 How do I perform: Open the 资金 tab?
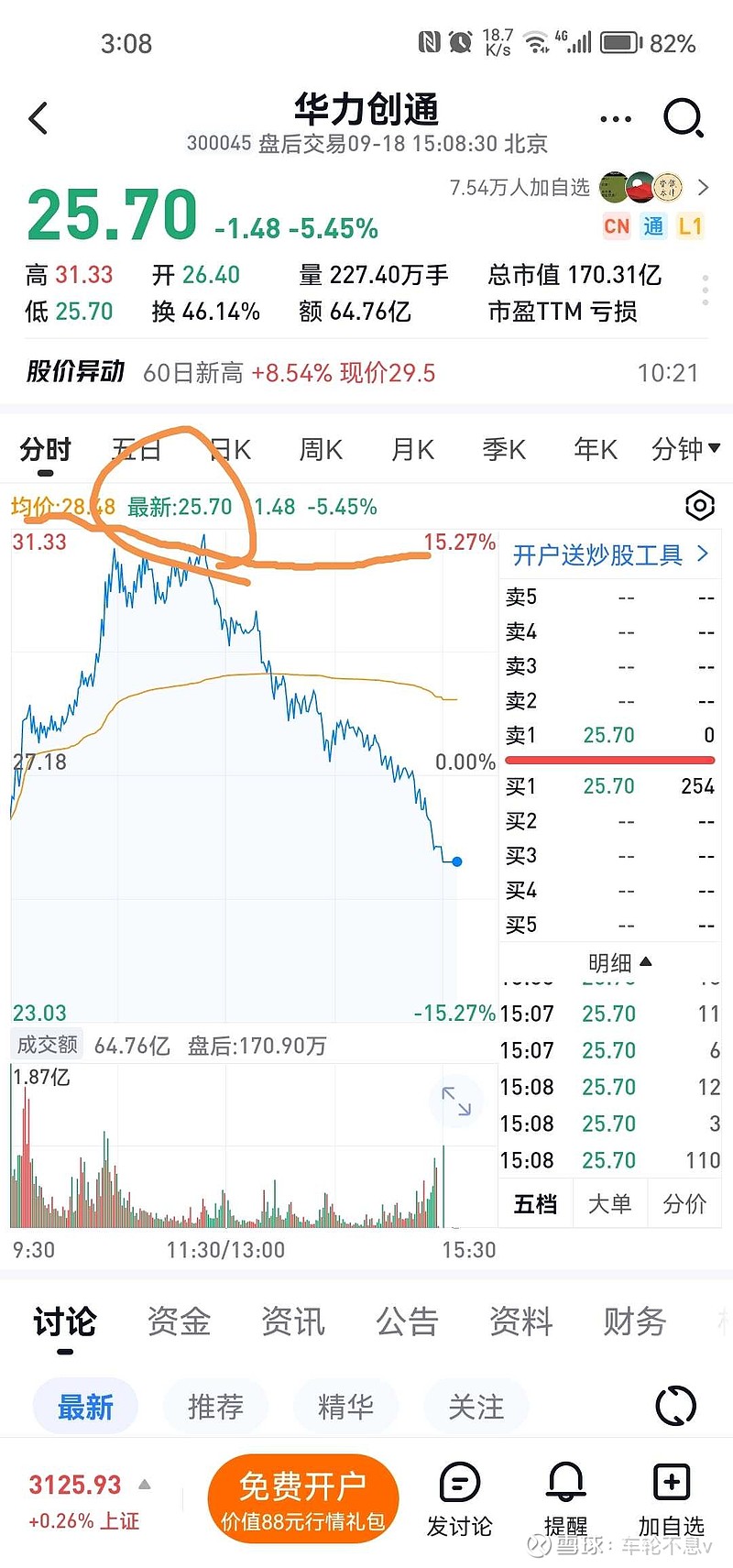pos(179,1321)
